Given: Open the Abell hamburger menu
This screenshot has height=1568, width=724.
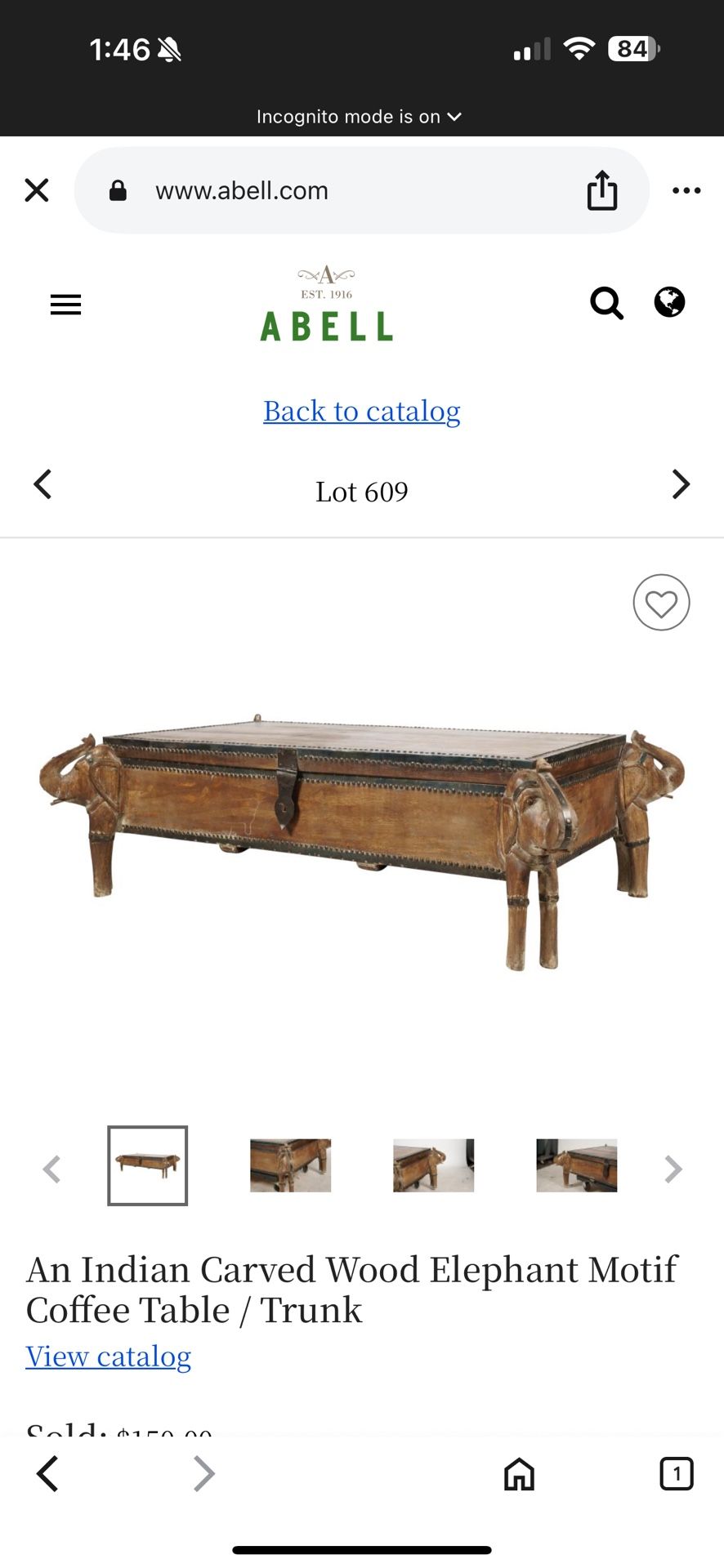Looking at the screenshot, I should coord(65,305).
